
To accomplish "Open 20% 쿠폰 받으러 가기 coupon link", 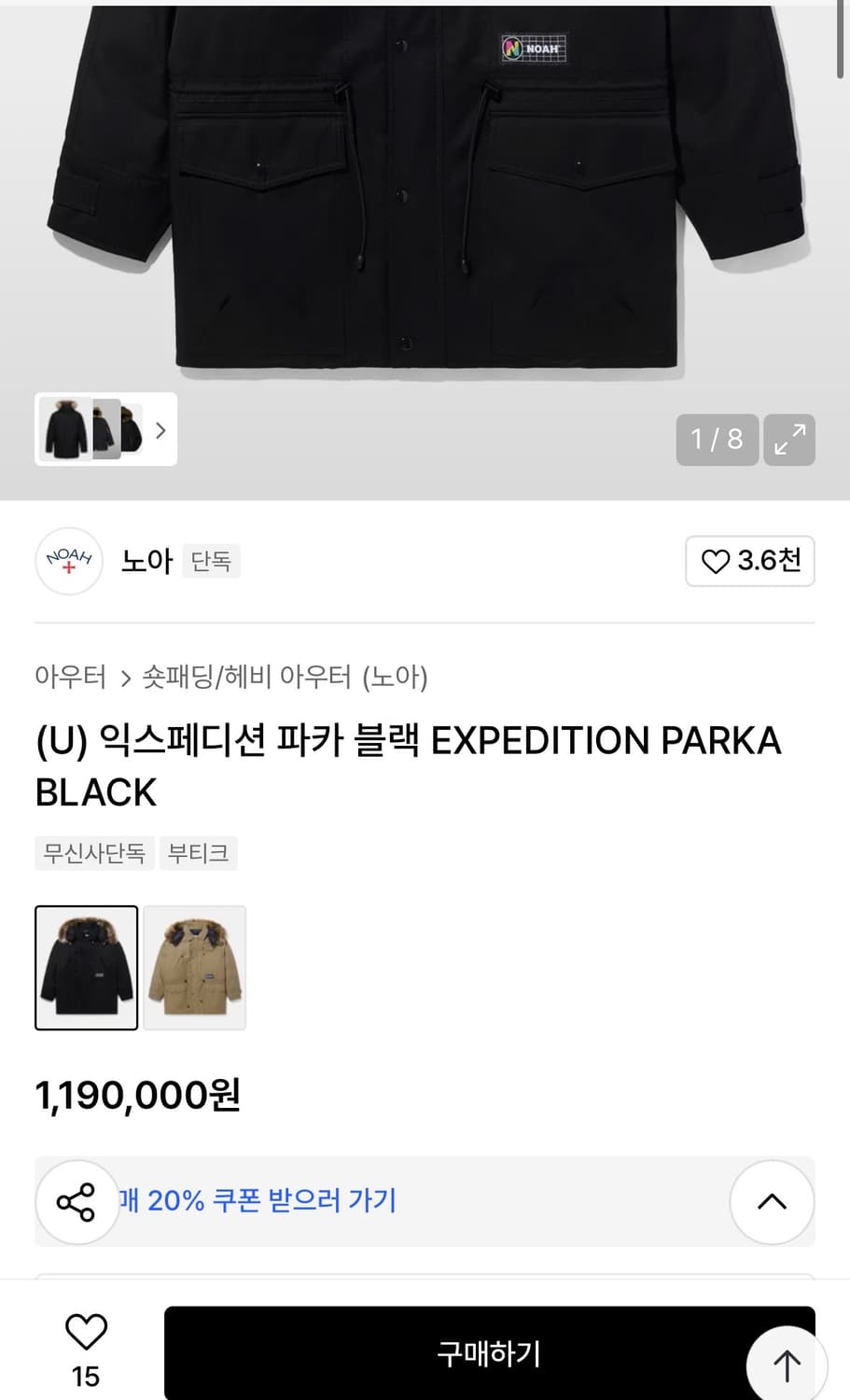I will pos(263,1201).
